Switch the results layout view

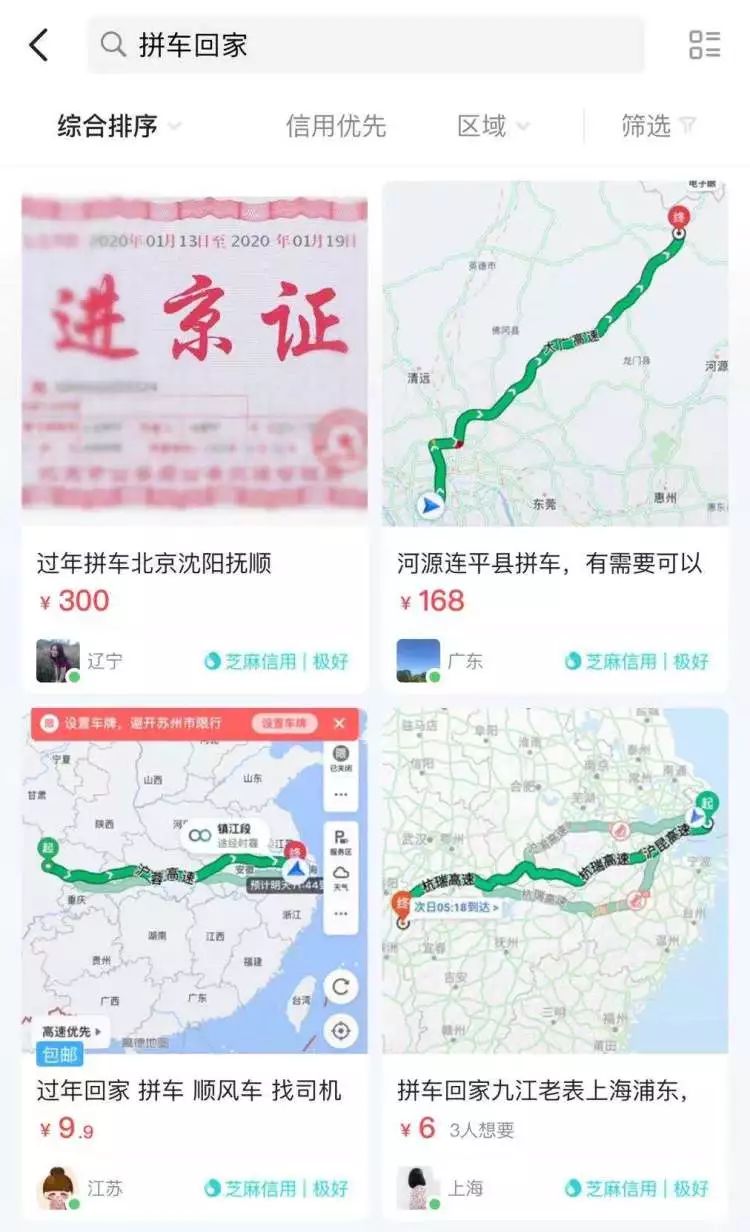pos(704,45)
